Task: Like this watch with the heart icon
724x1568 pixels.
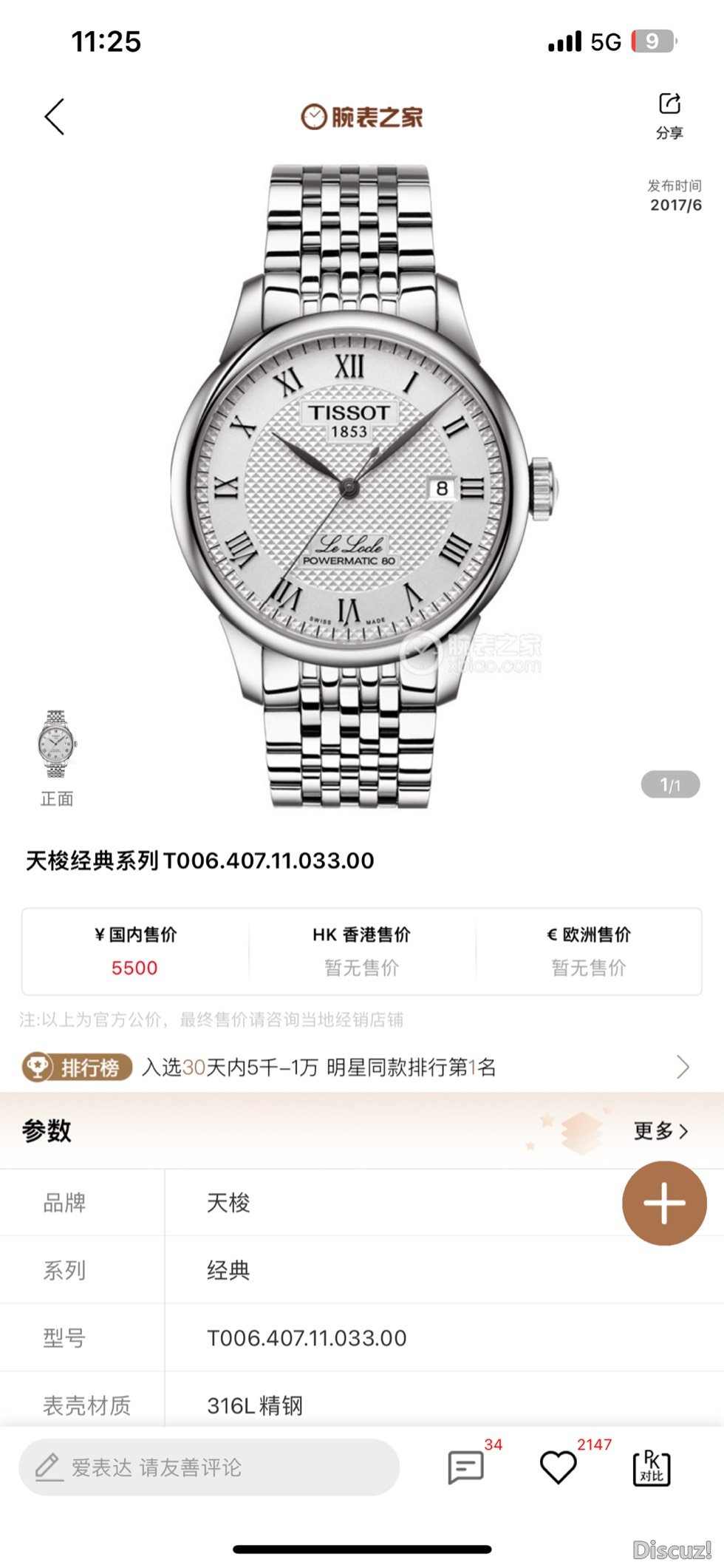Action: [559, 1467]
